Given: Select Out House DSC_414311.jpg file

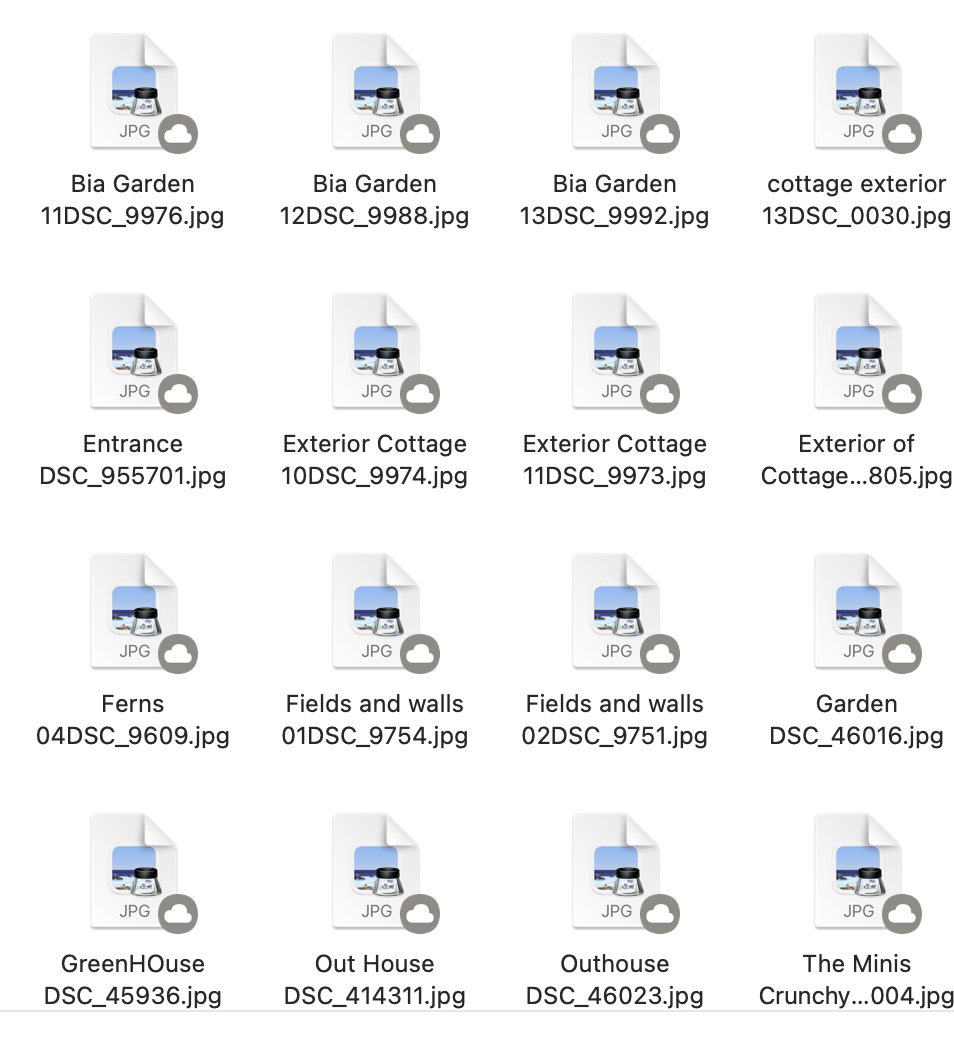Looking at the screenshot, I should click(x=375, y=872).
